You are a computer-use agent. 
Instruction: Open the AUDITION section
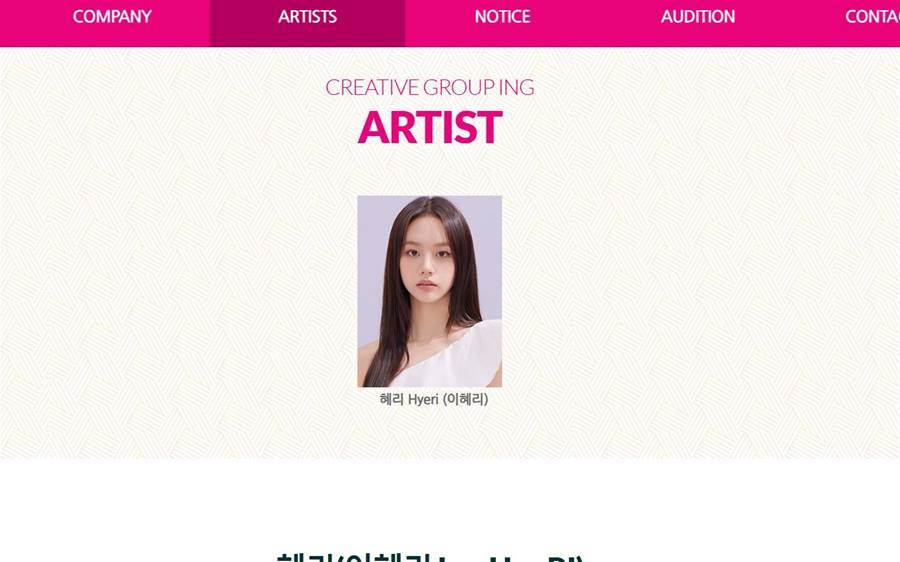click(x=697, y=17)
